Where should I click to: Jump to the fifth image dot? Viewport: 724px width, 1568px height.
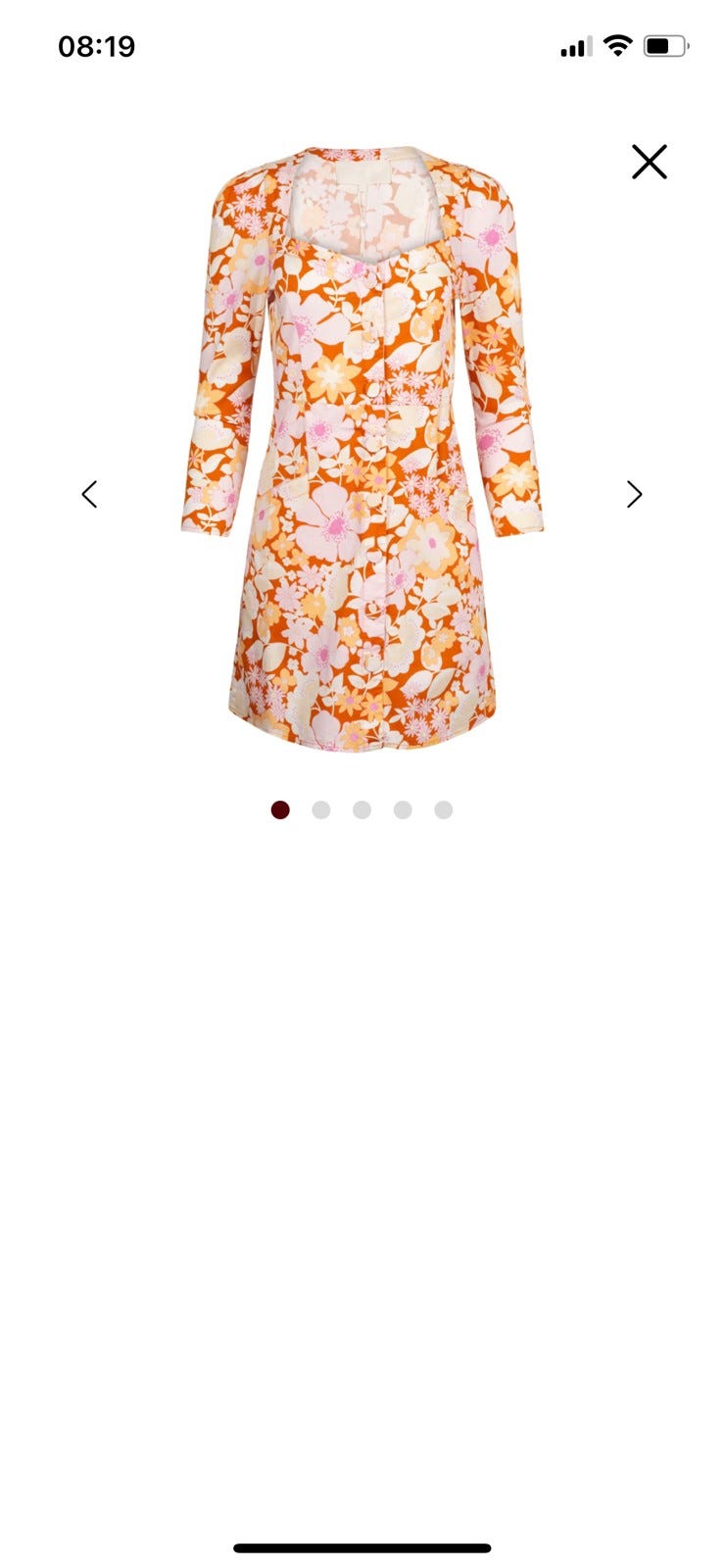[444, 809]
